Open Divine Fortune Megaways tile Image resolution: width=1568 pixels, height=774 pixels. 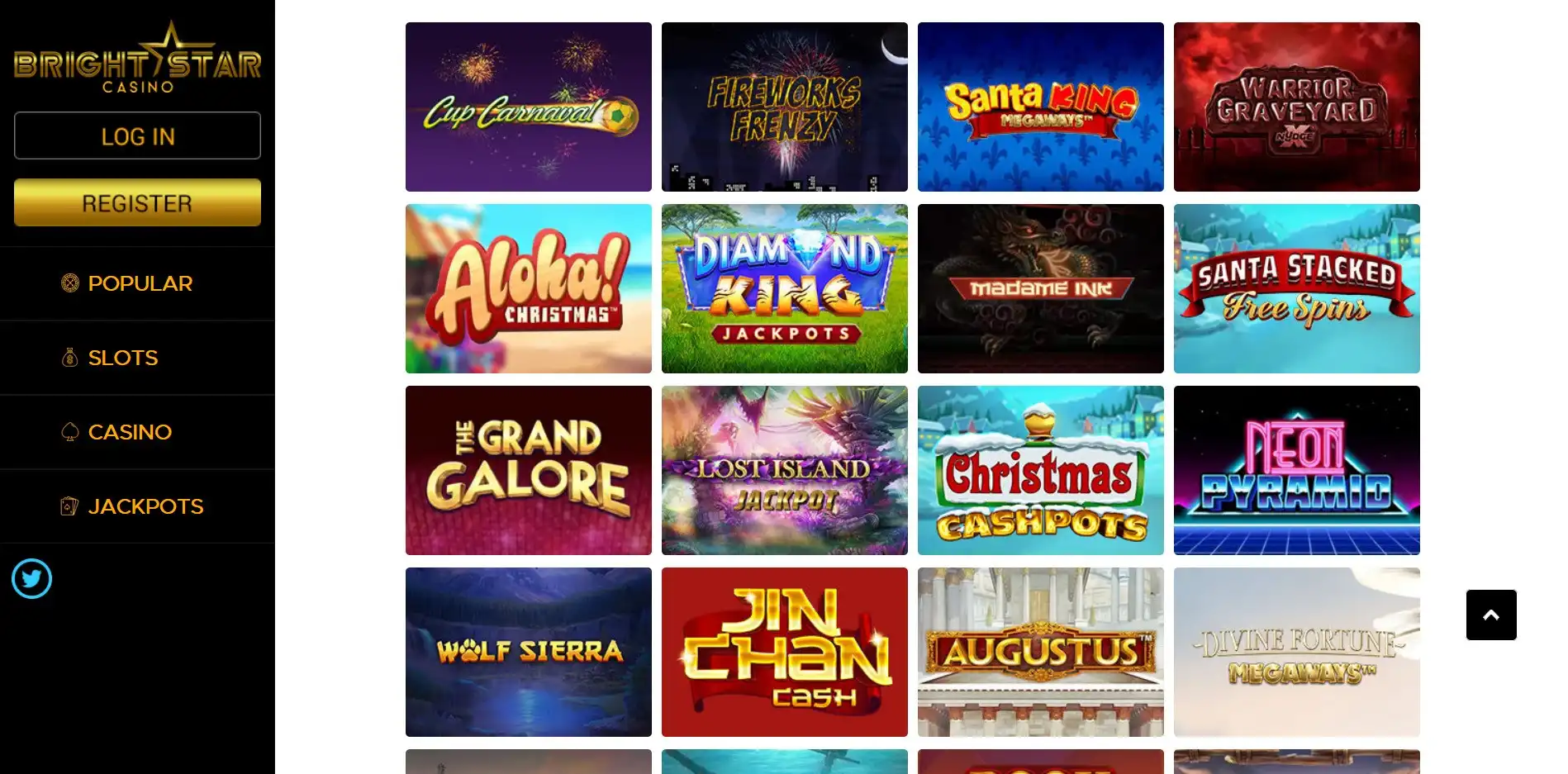click(x=1297, y=653)
